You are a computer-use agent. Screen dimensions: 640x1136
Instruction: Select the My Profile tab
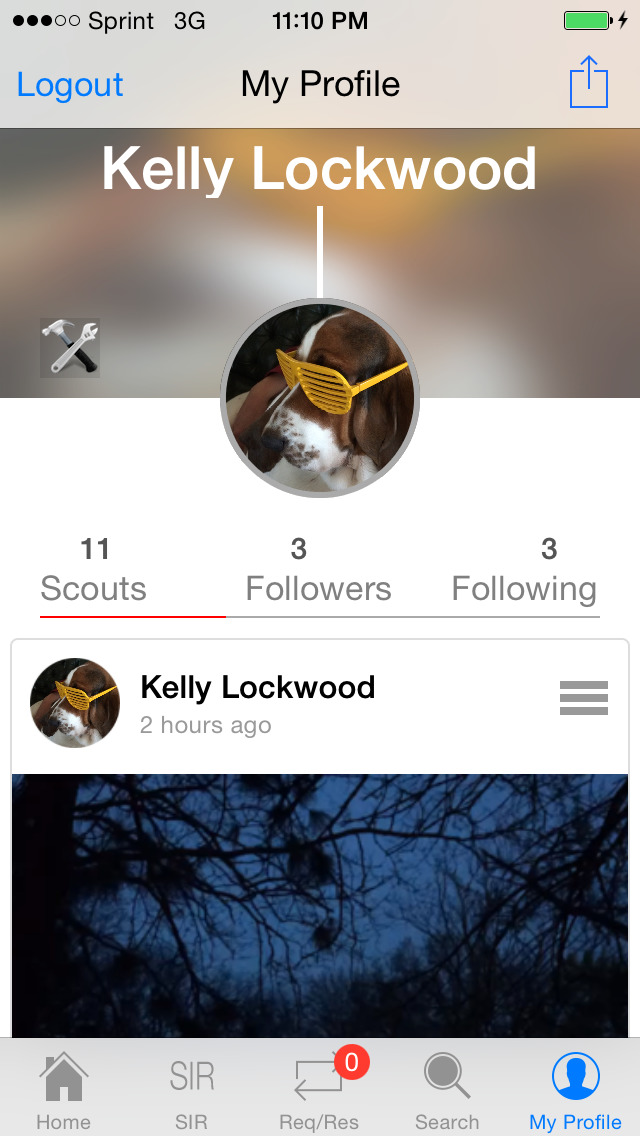[x=575, y=1091]
